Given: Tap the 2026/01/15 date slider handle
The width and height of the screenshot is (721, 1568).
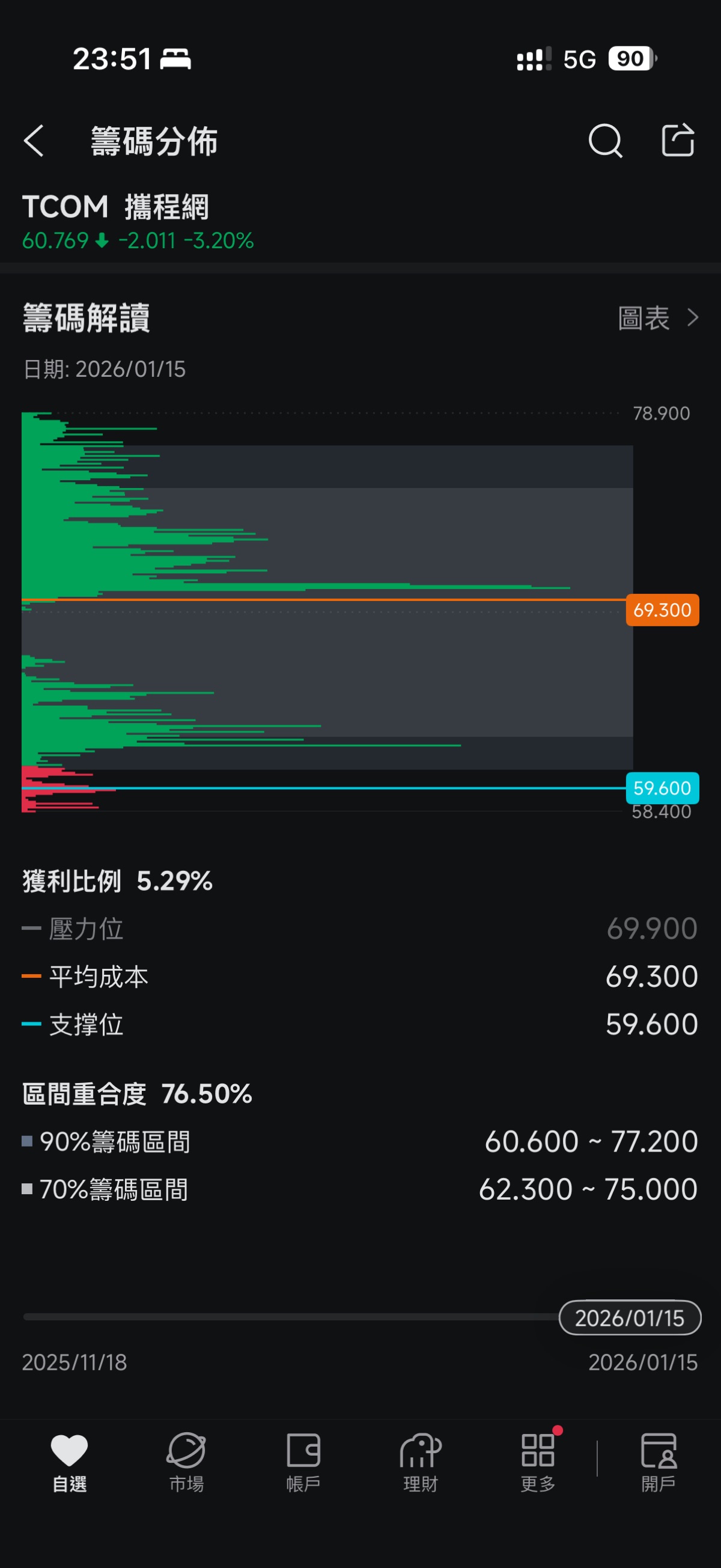Looking at the screenshot, I should 629,1318.
